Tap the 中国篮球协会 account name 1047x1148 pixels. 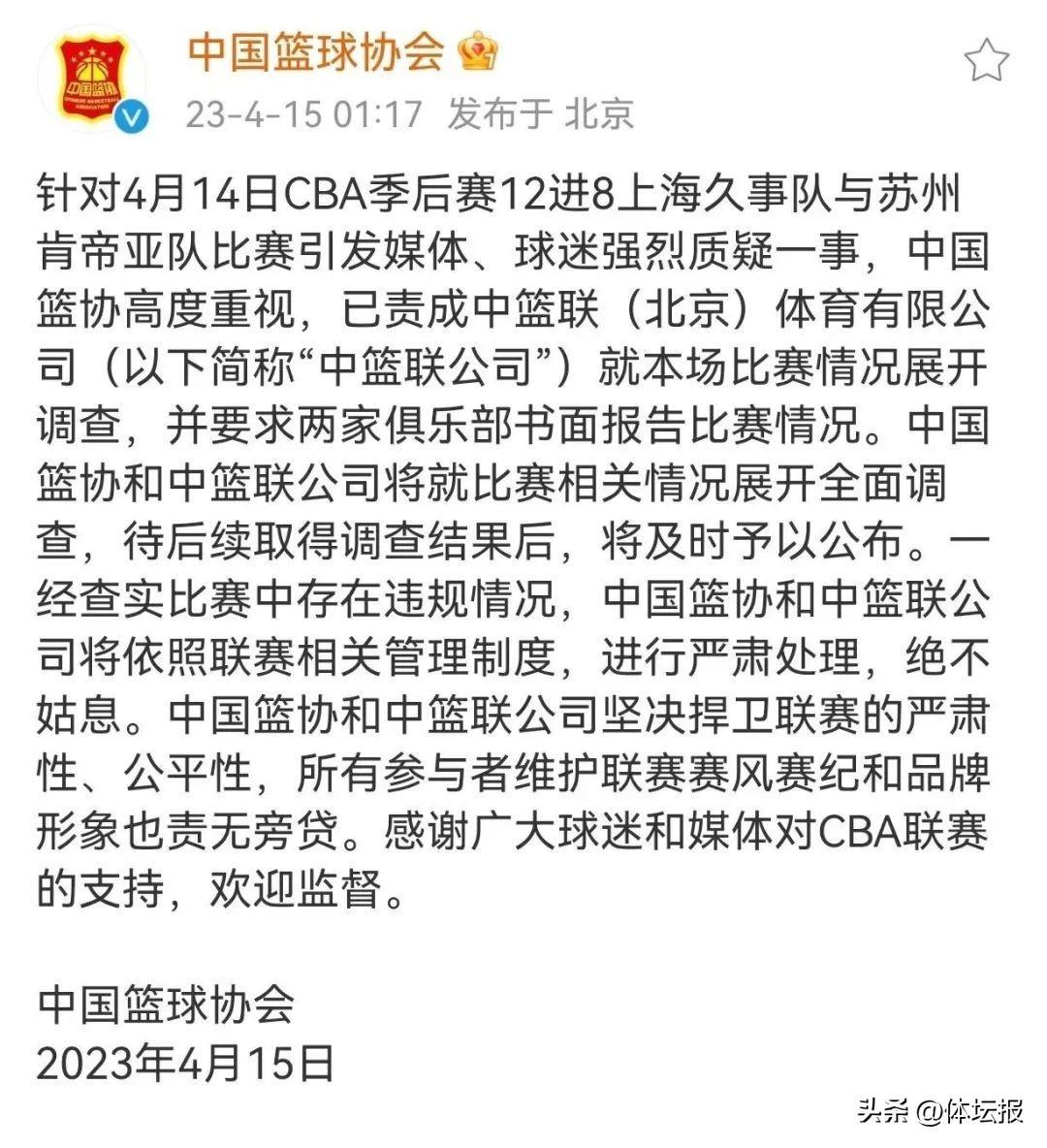pyautogui.click(x=316, y=51)
